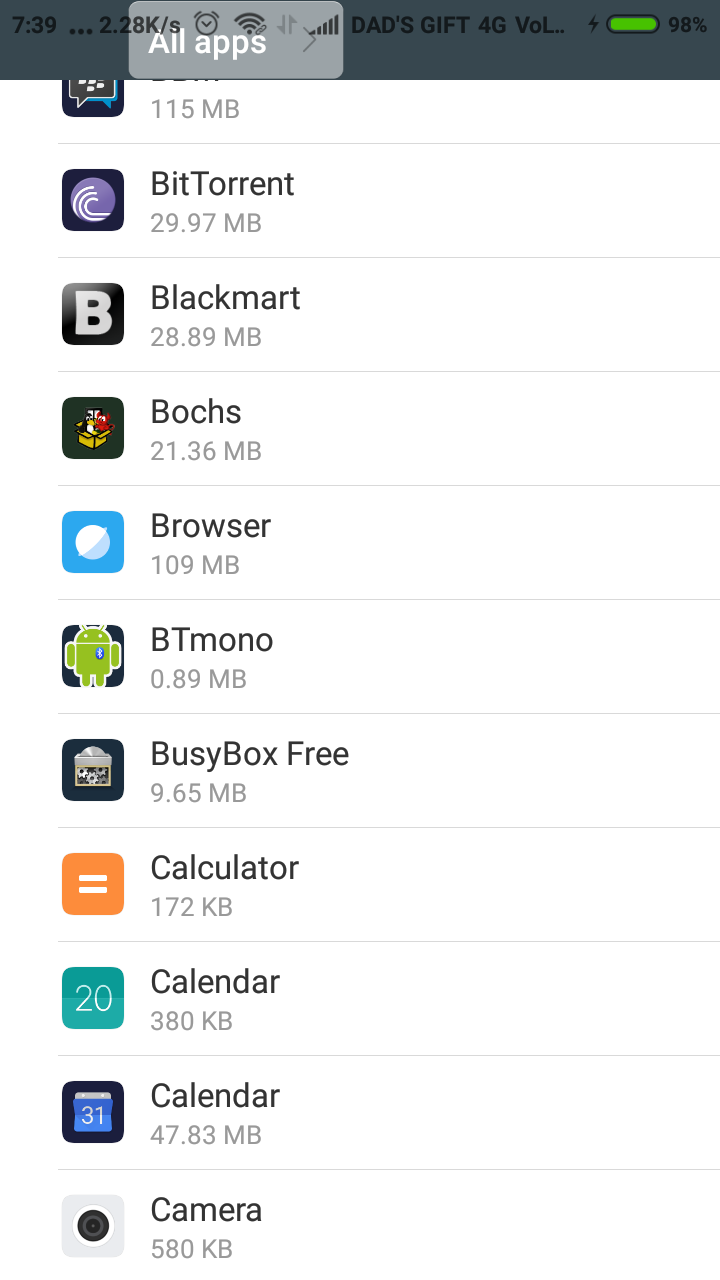Select the alarm clock status bar icon

(x=208, y=23)
